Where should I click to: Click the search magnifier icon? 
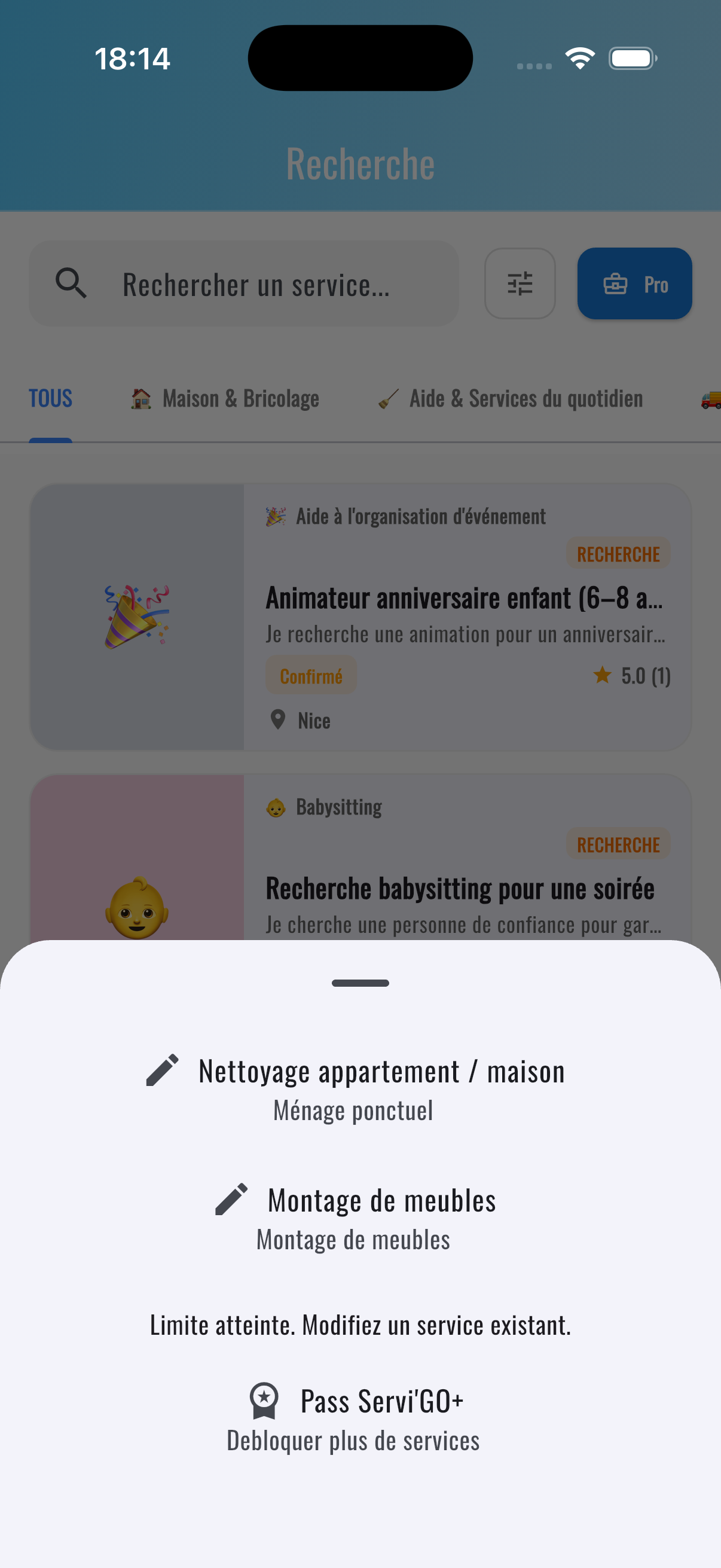coord(71,283)
